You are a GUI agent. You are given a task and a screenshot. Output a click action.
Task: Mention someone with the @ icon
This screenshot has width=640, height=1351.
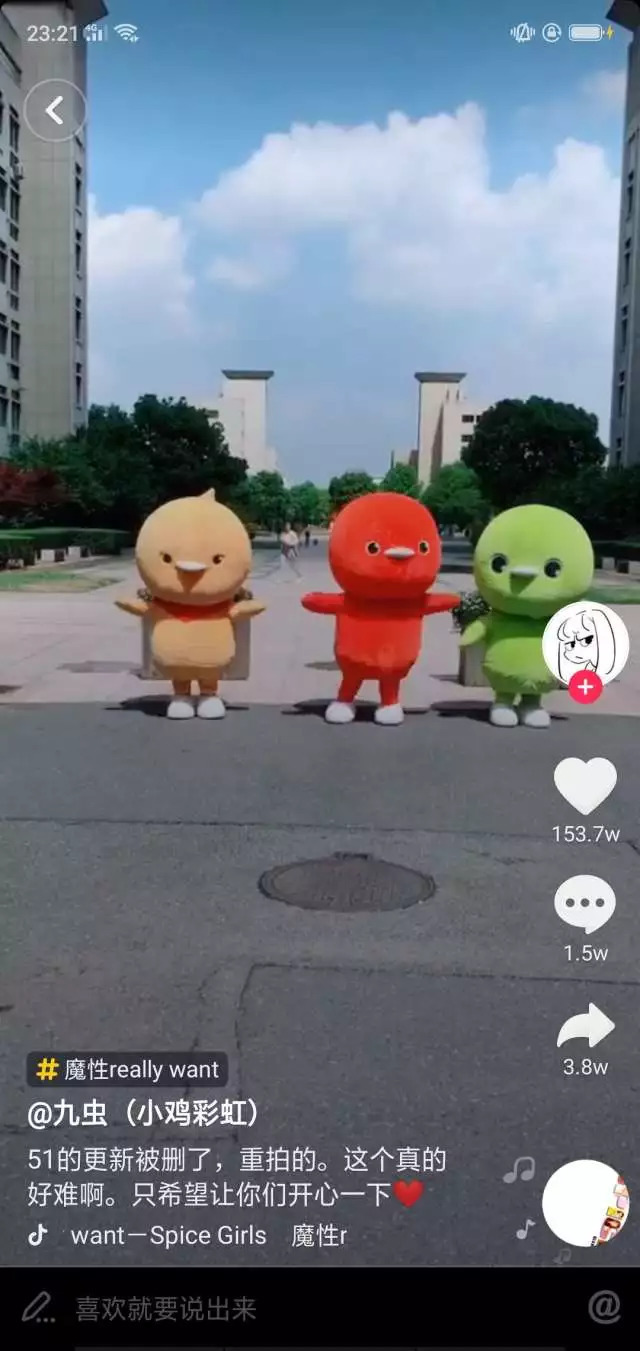coord(604,1307)
